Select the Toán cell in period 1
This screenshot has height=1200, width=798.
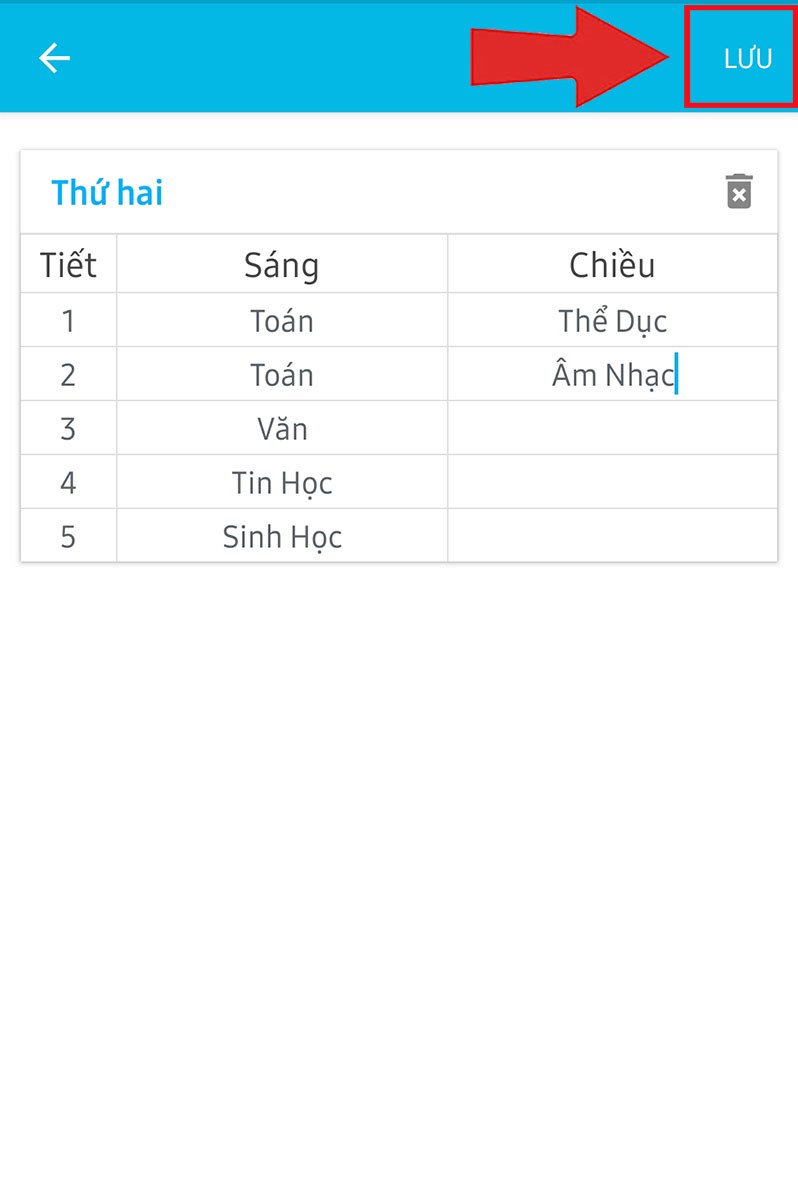coord(282,320)
